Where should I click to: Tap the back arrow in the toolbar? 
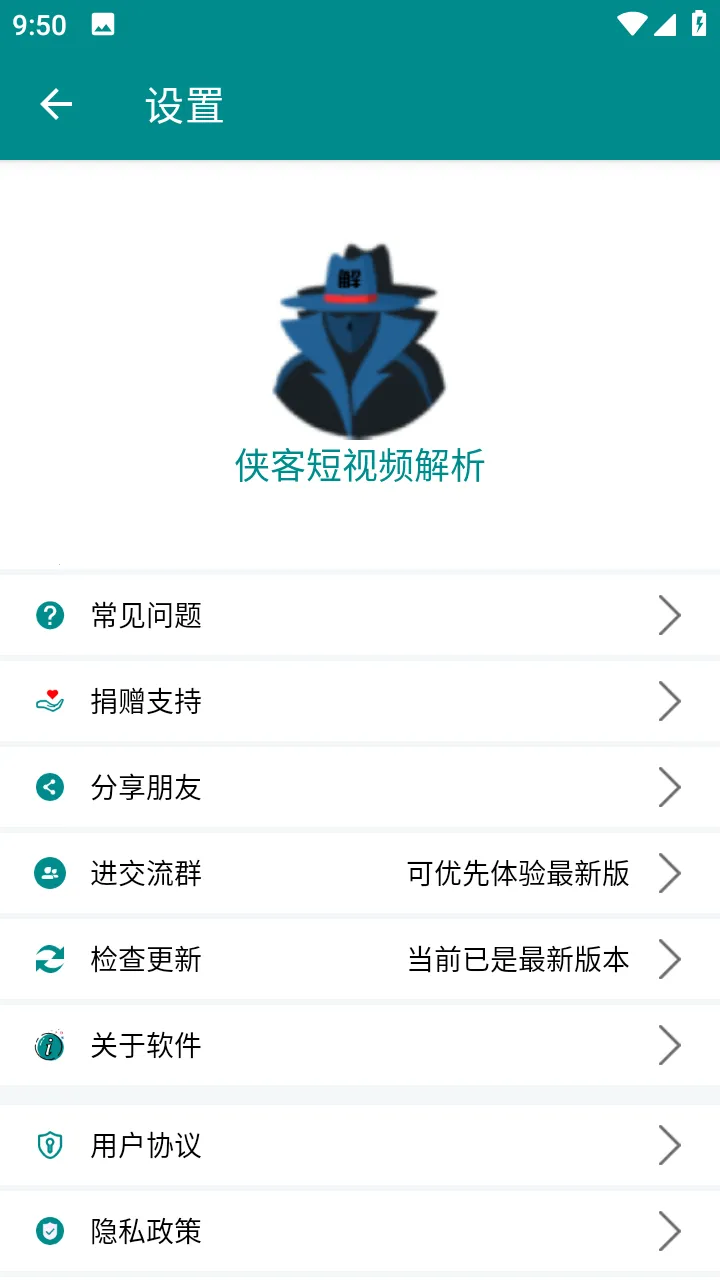[x=55, y=104]
